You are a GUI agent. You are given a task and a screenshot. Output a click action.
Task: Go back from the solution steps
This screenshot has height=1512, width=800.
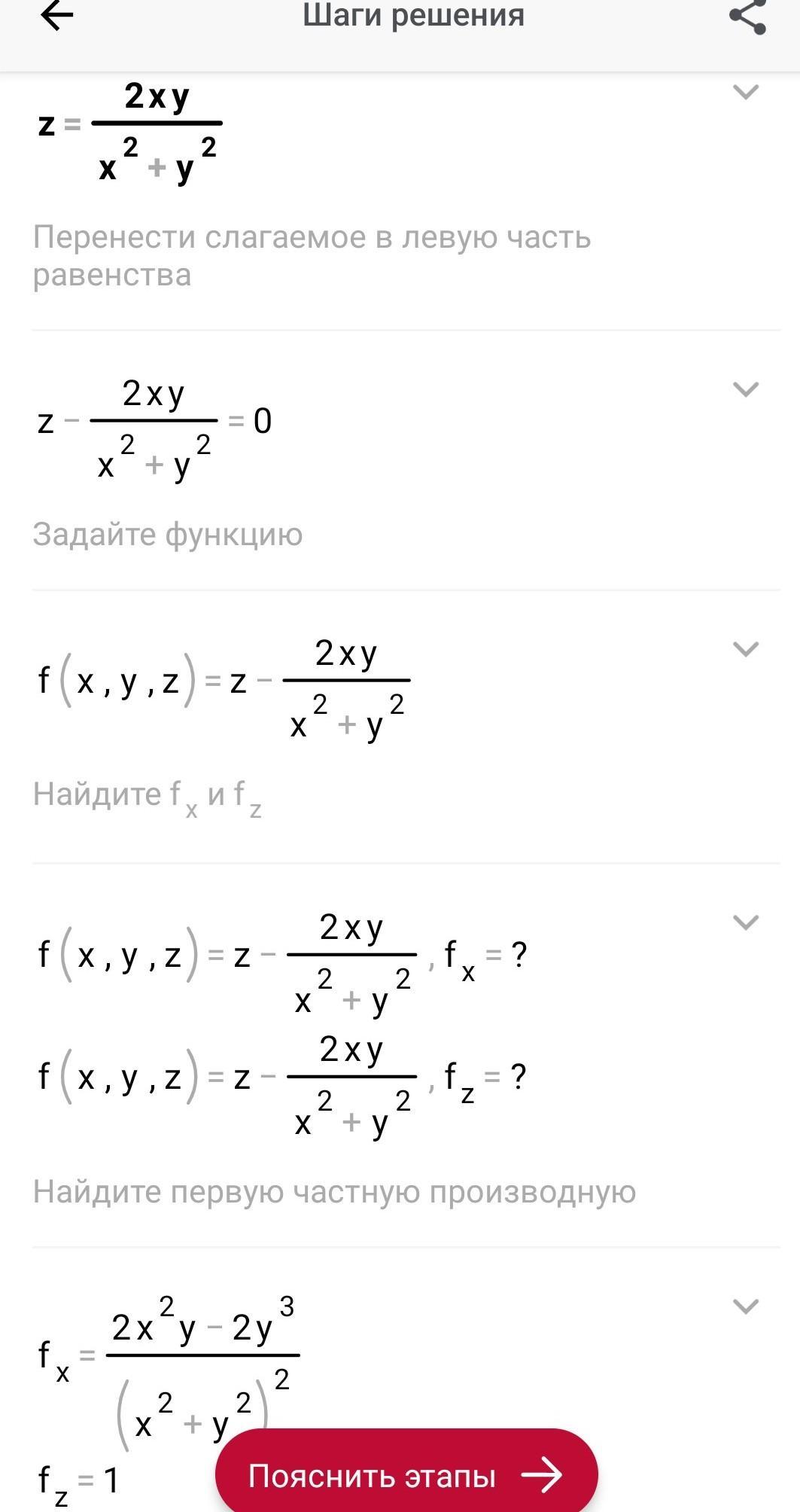[56, 15]
